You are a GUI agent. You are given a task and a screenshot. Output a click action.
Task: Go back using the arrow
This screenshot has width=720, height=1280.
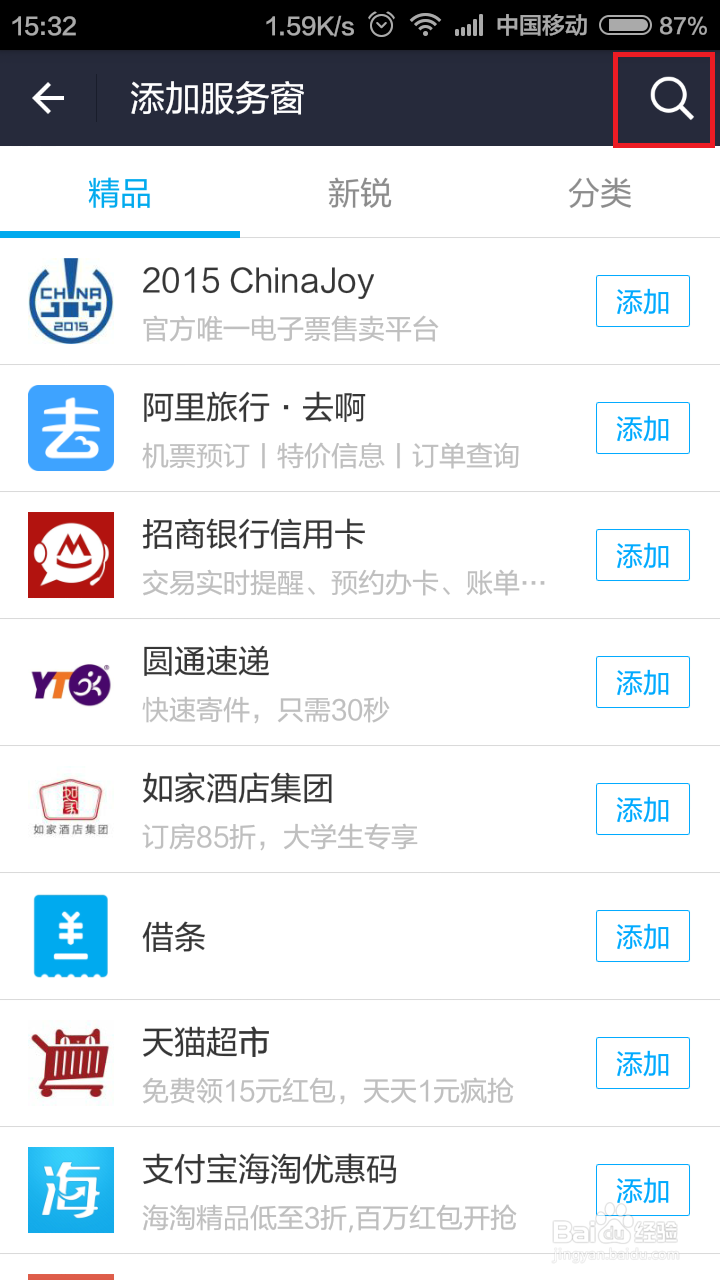[x=48, y=98]
